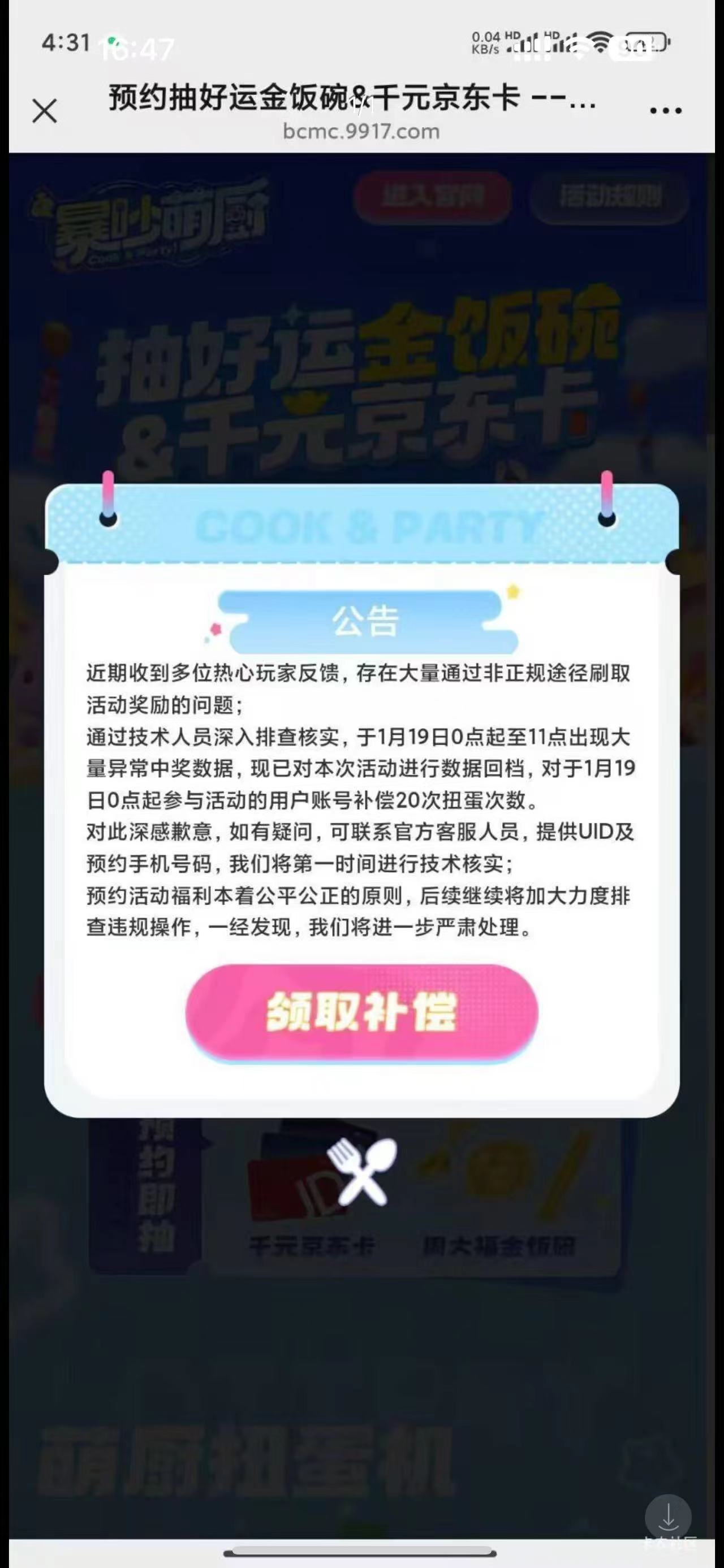Download the image with the arrow icon

[x=668, y=1517]
